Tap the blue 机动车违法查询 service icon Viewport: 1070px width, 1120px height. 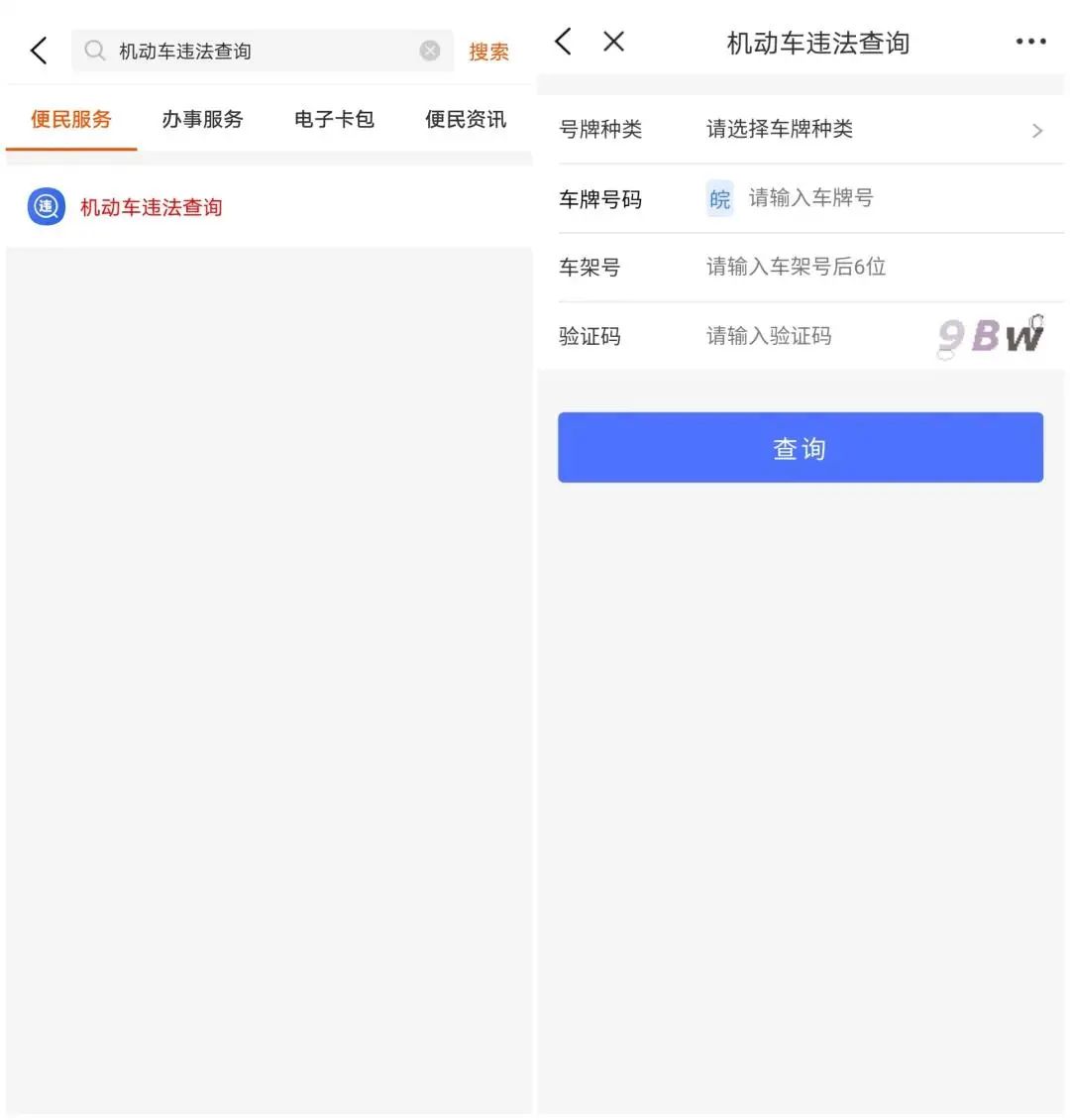click(46, 207)
